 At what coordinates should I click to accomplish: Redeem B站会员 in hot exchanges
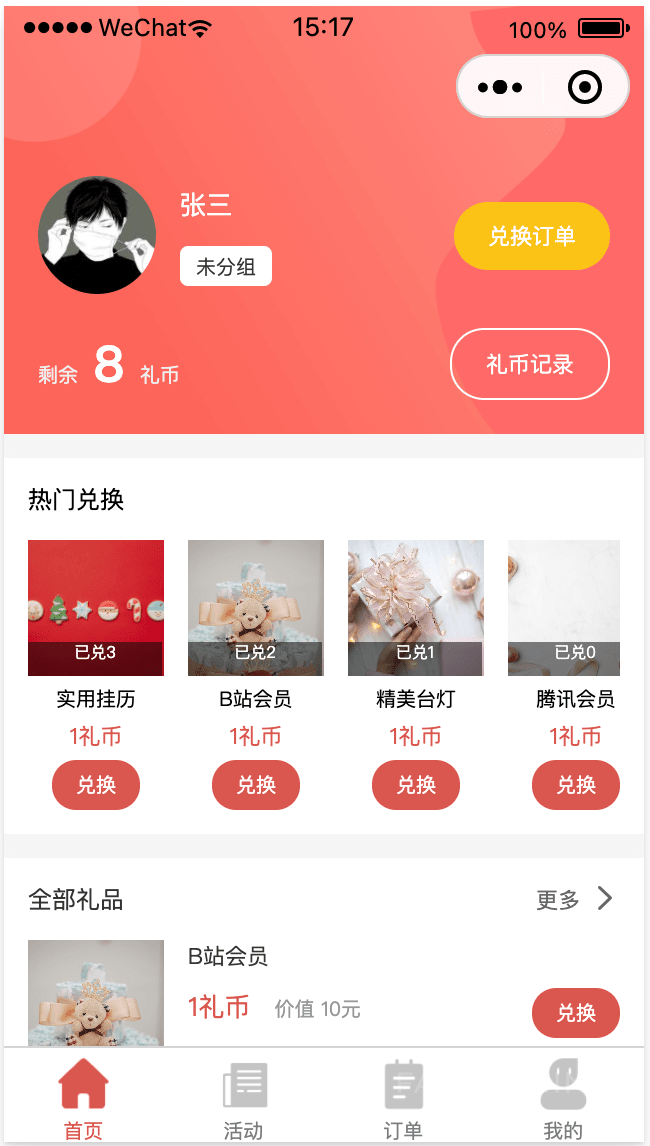pyautogui.click(x=256, y=785)
